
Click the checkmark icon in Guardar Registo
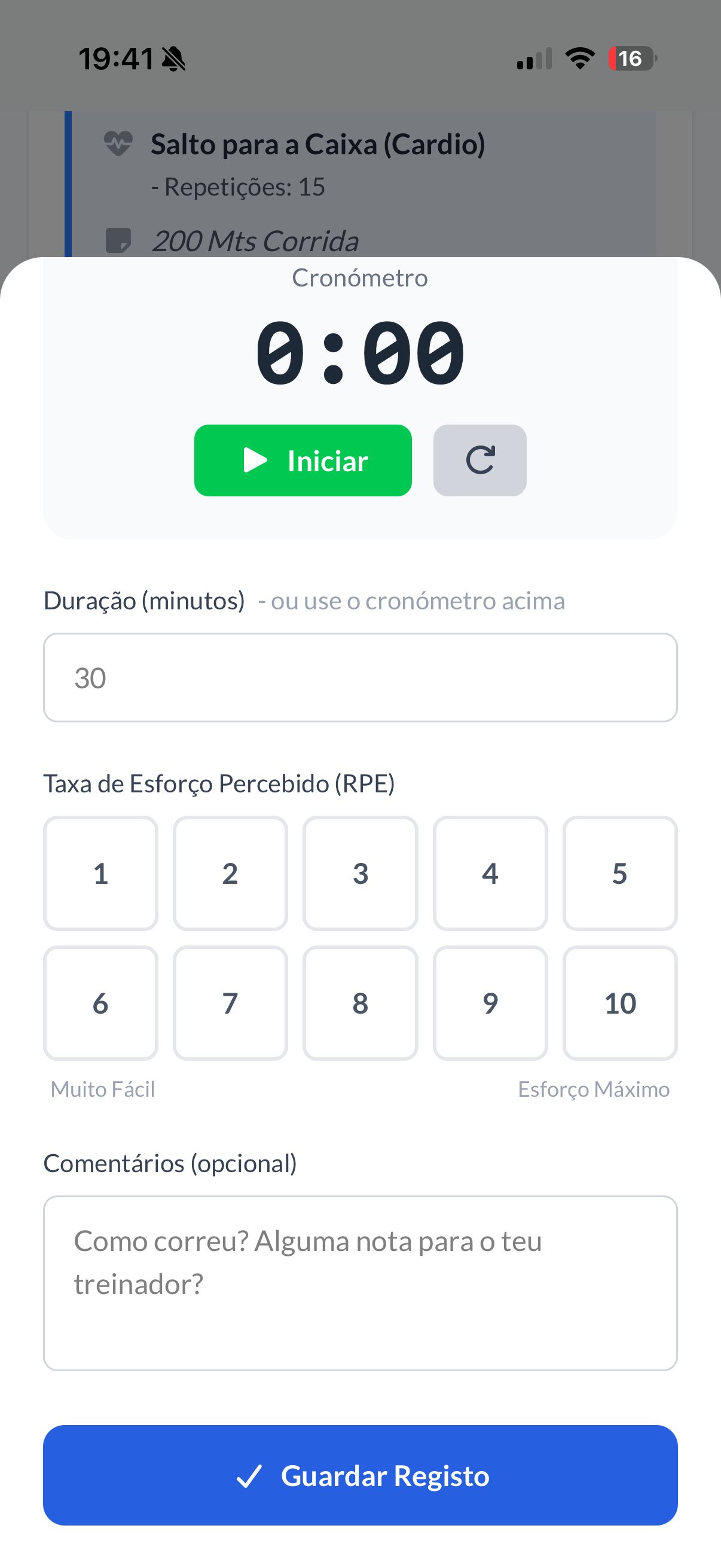(250, 1475)
